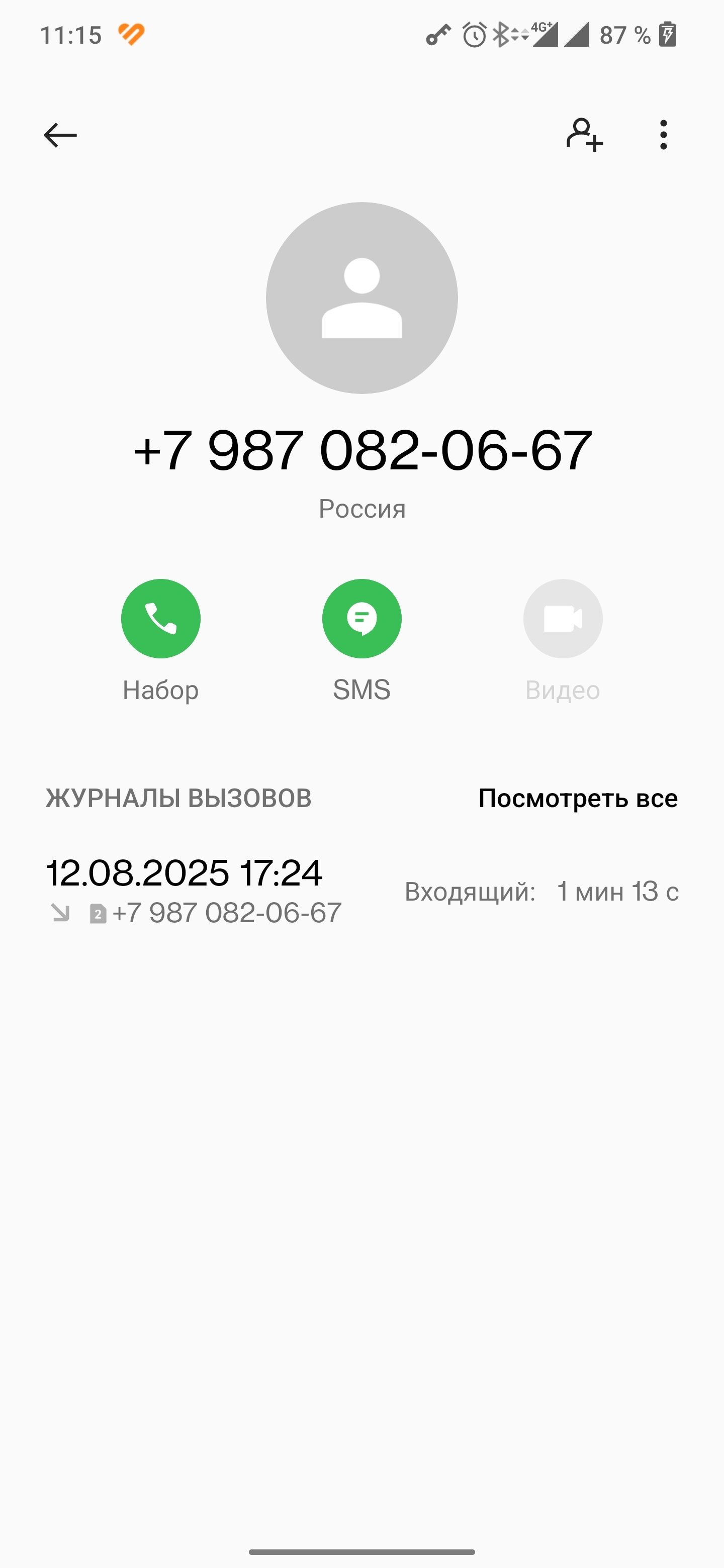
Task: Open the three-dot overflow menu
Action: (663, 135)
